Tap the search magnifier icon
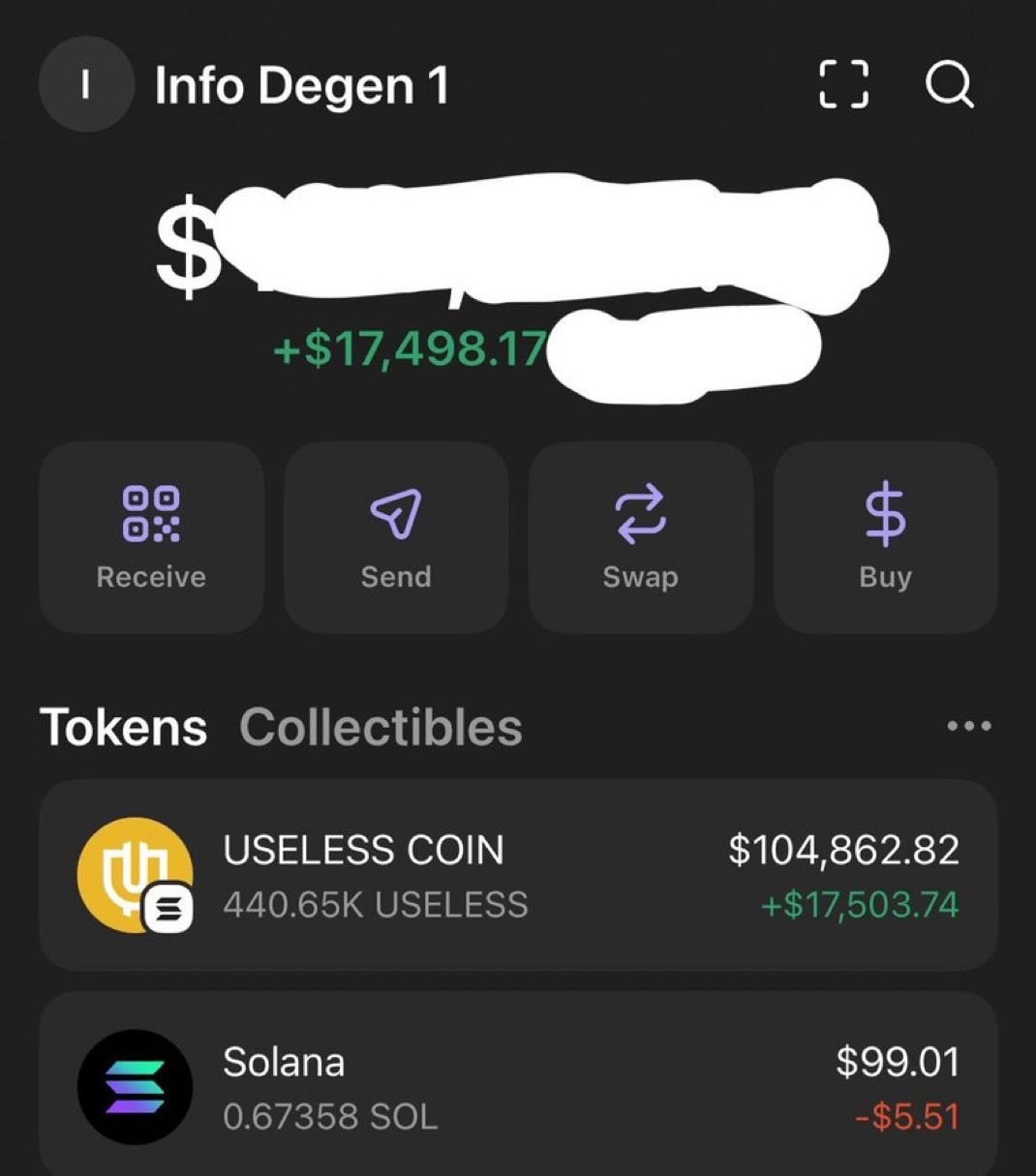This screenshot has height=1176, width=1036. tap(949, 85)
